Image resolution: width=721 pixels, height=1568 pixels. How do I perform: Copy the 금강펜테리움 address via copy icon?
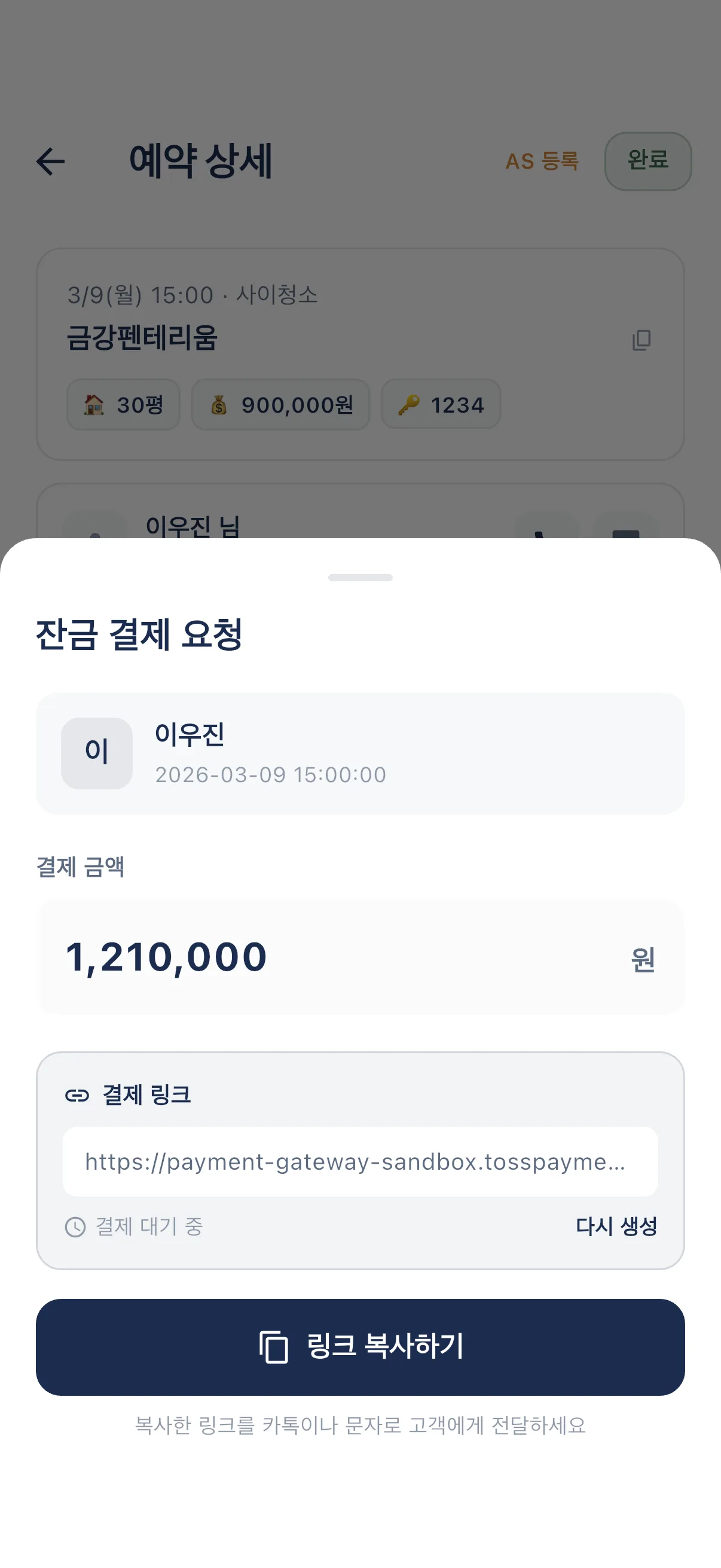[643, 340]
